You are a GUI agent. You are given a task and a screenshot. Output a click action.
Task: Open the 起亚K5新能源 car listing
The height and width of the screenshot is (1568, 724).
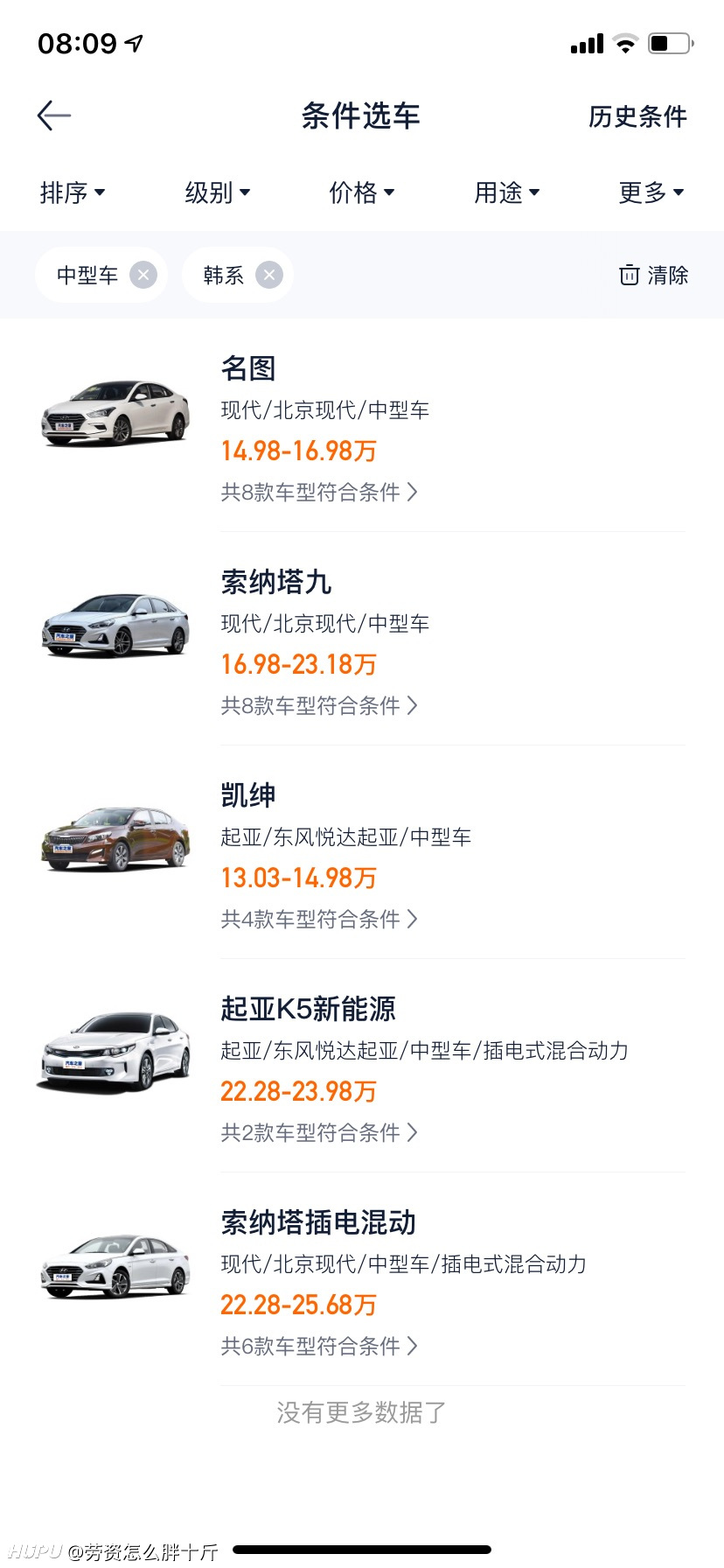click(x=362, y=1067)
